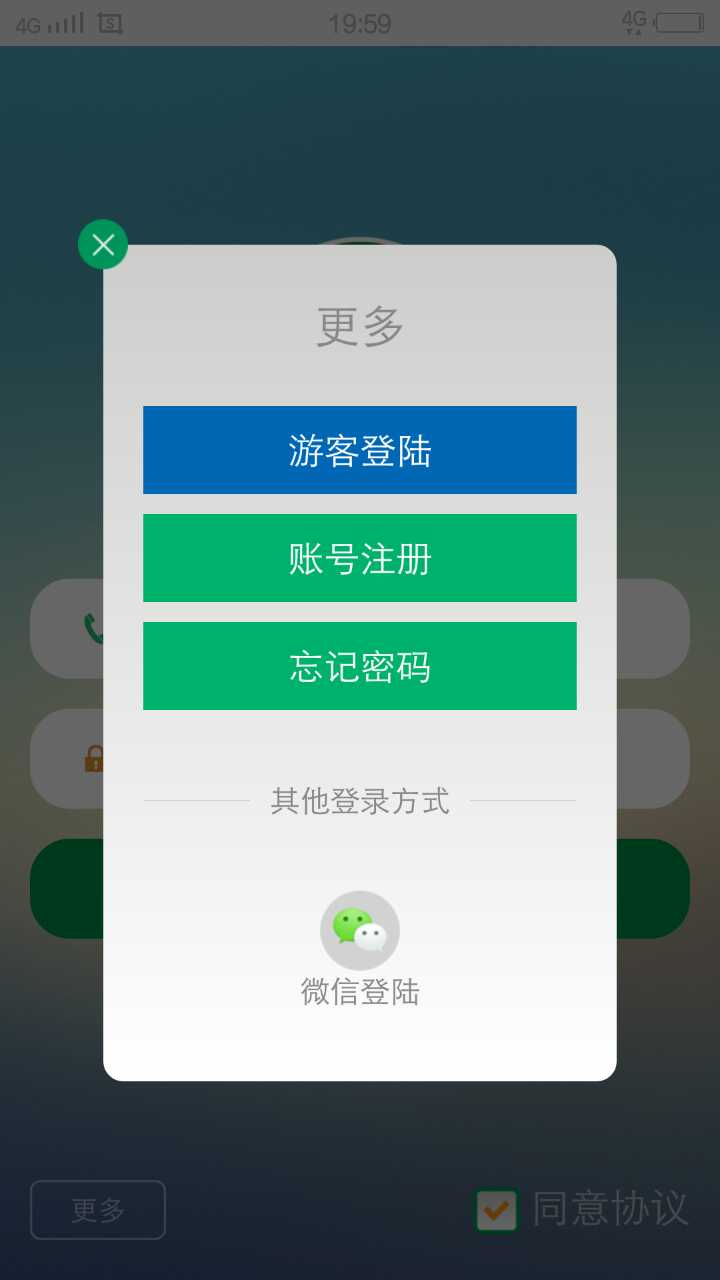Choose 游客登陆 guest login
The image size is (720, 1280).
[360, 450]
